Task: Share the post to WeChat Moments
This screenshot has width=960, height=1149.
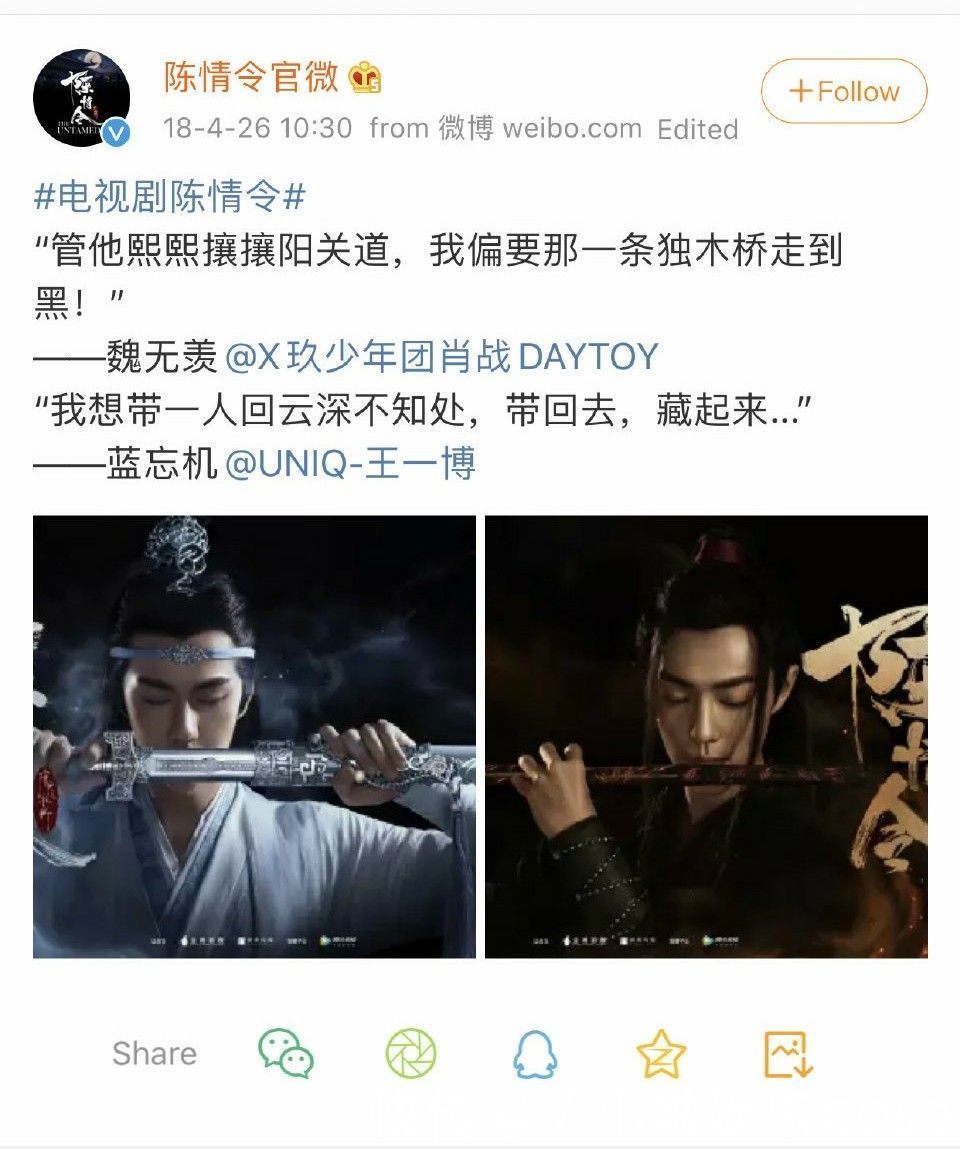Action: tap(411, 1054)
